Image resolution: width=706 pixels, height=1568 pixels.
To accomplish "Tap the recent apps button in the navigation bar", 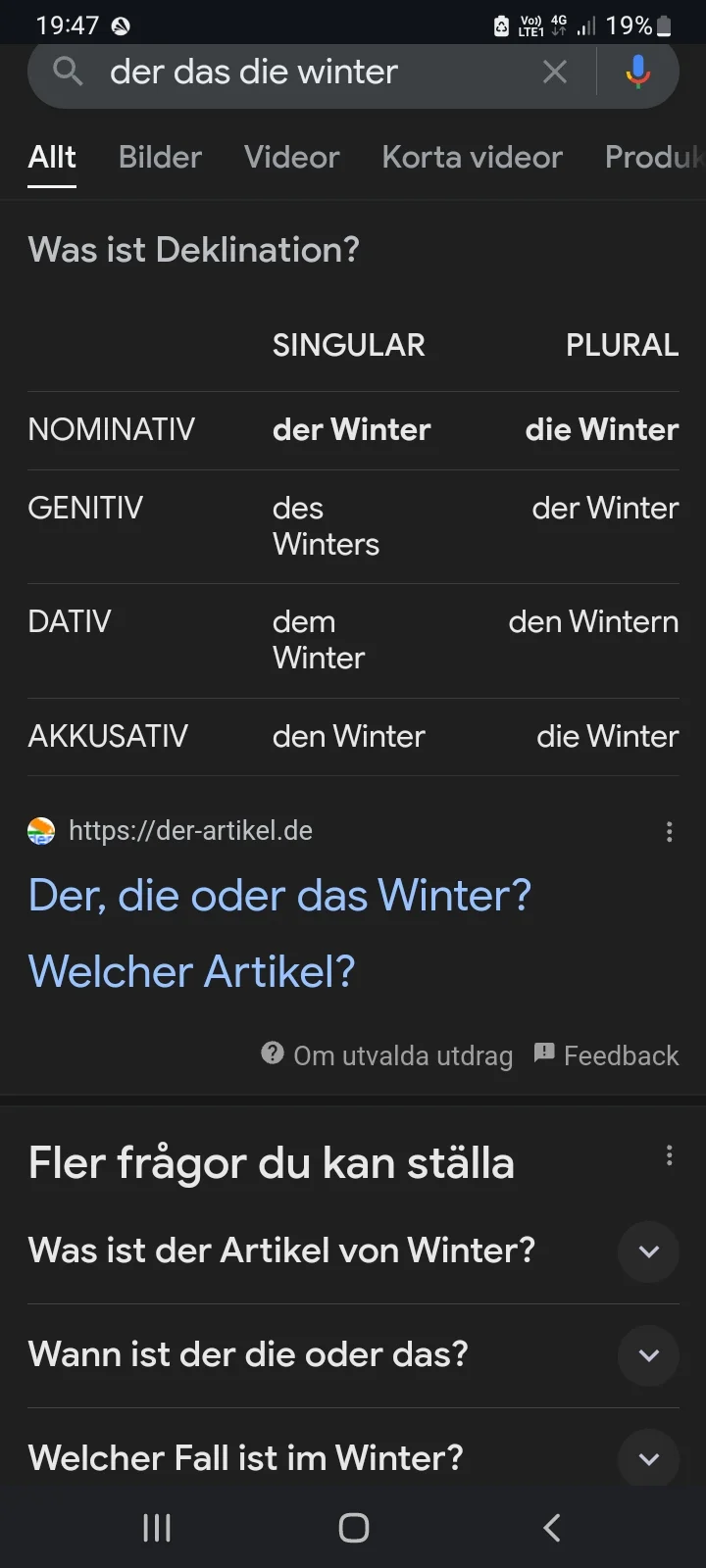I will [x=156, y=1526].
